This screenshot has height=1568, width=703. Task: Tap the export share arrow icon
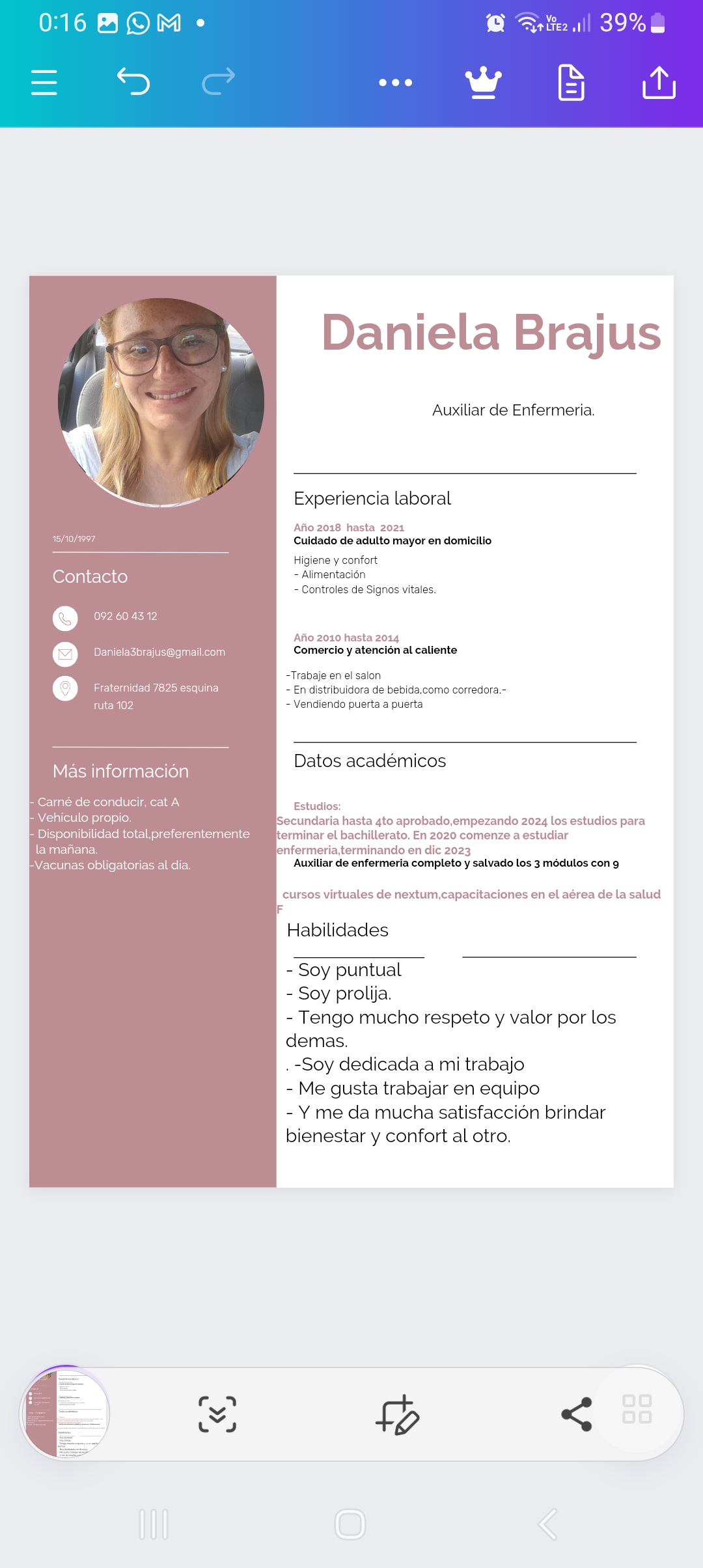click(x=659, y=83)
